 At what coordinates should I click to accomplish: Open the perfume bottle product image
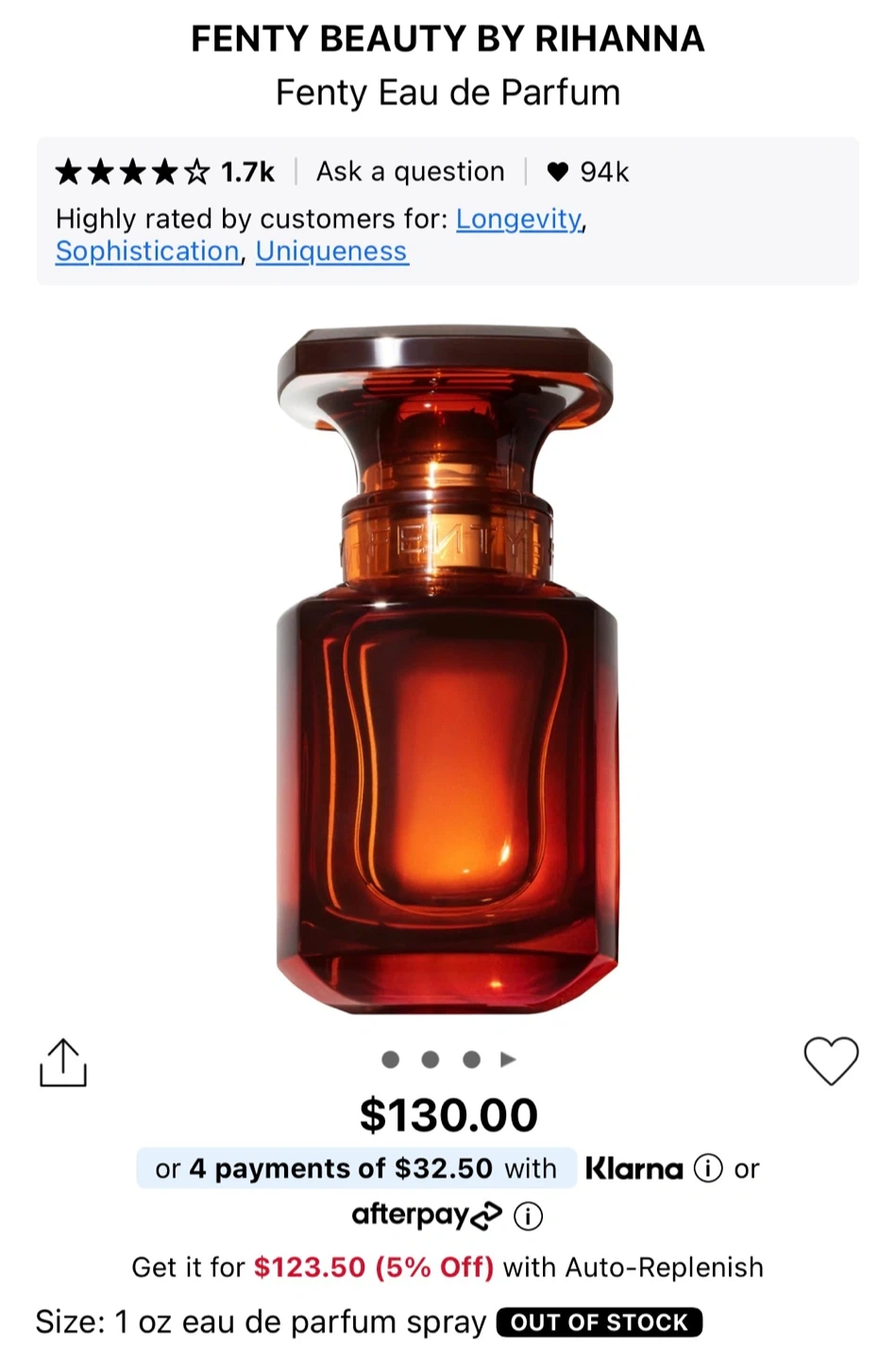(x=447, y=671)
